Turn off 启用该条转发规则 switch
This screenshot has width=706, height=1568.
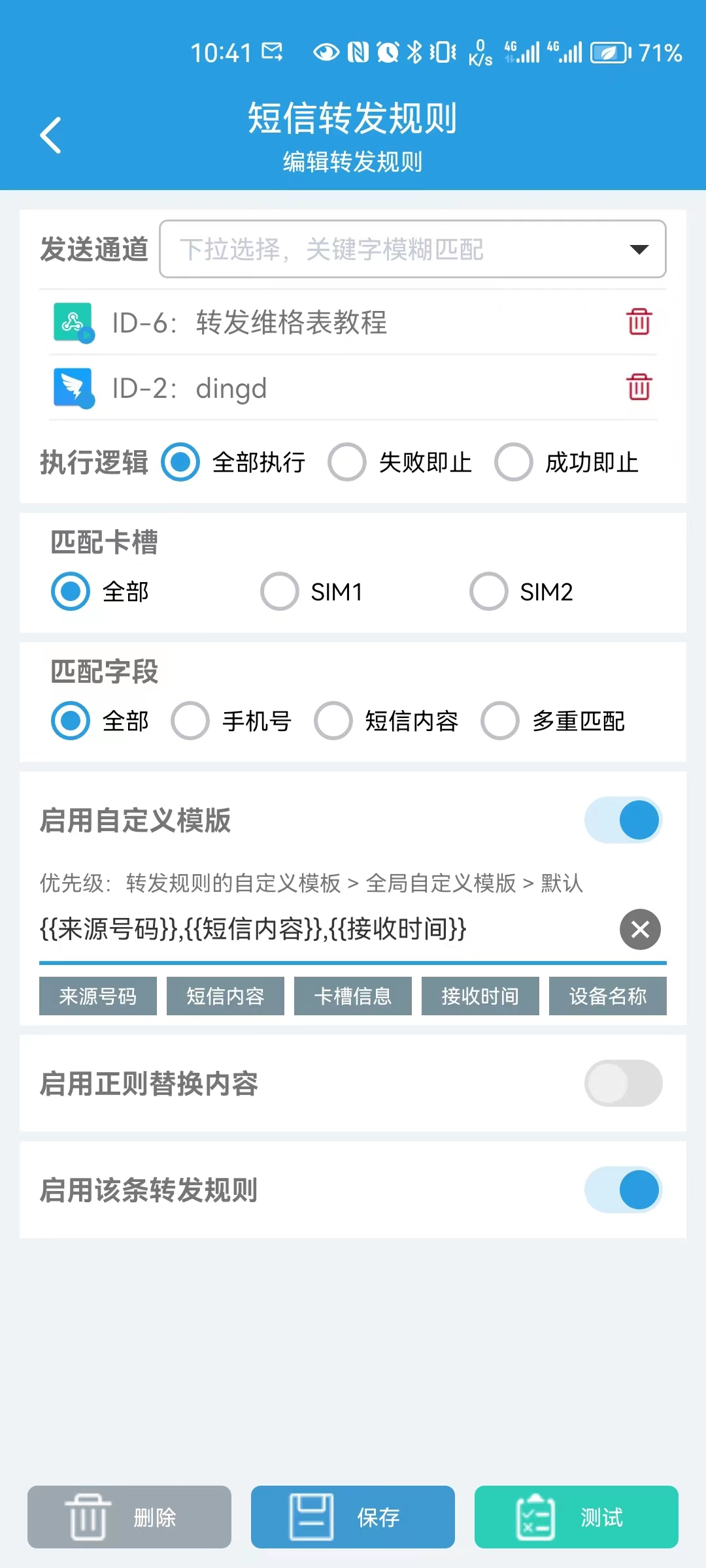pos(623,1190)
